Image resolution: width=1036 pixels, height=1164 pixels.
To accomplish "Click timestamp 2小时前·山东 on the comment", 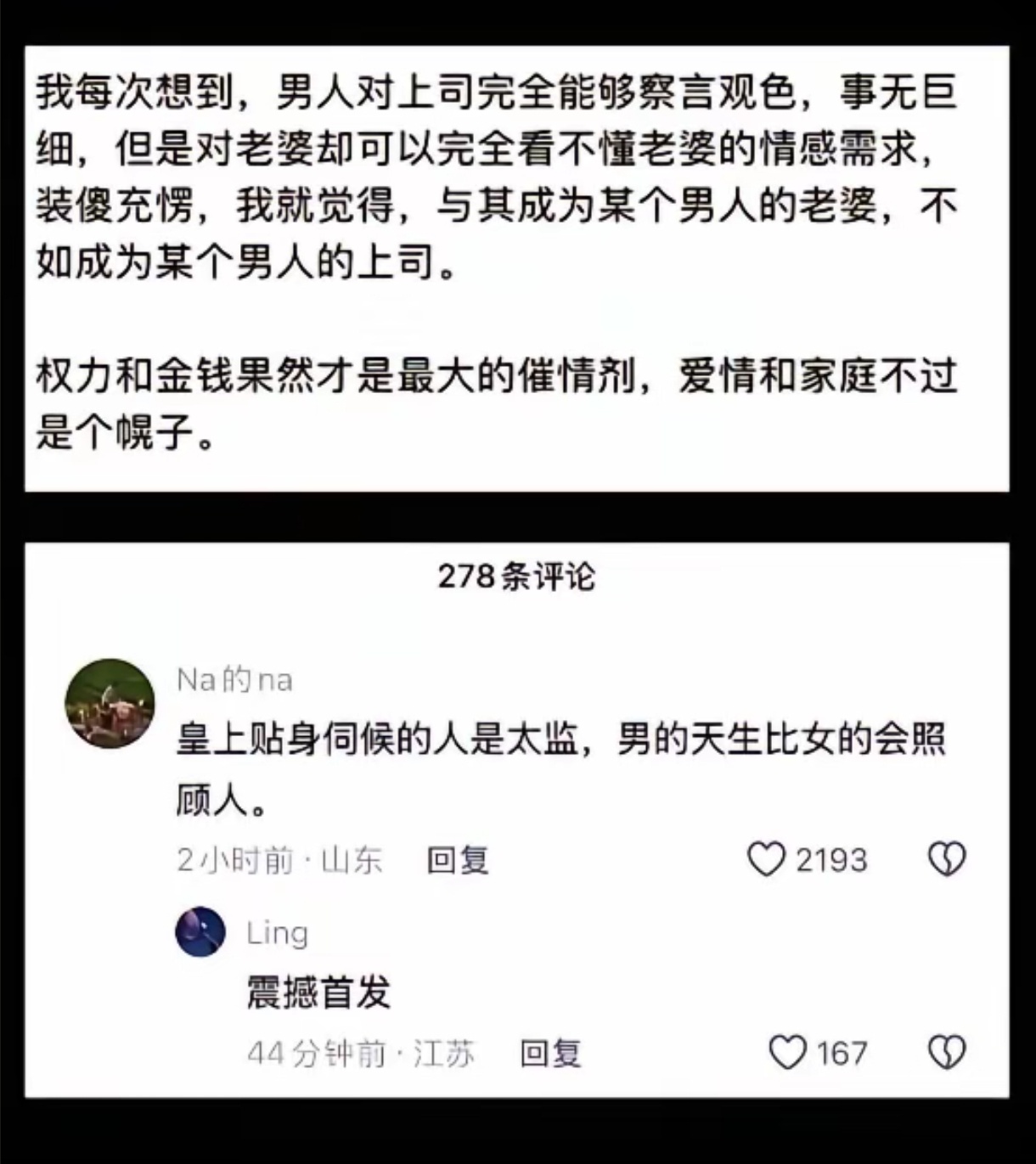I will 281,860.
